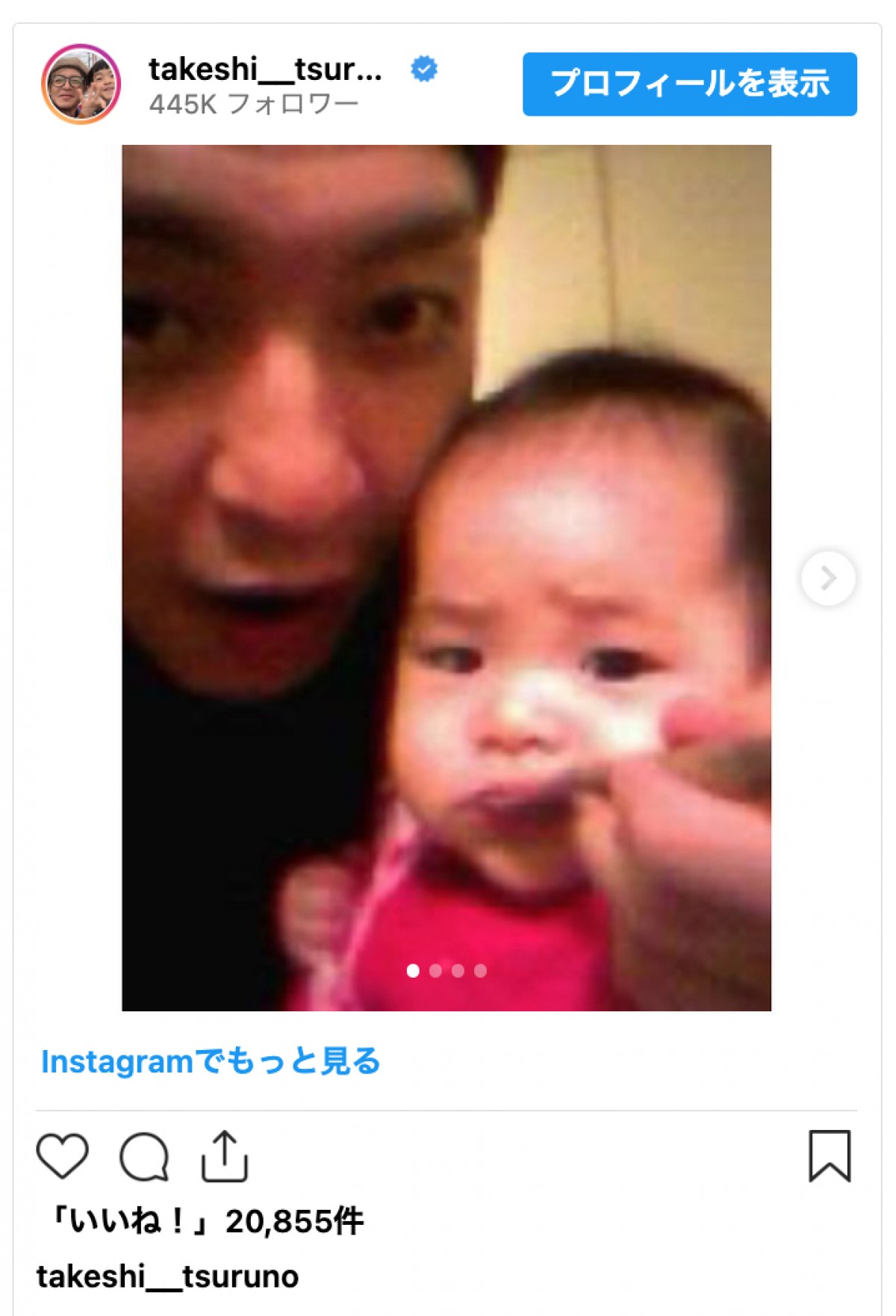This screenshot has width=896, height=1316.
Task: Tap the プロフィールを表示 button
Action: coord(689,84)
